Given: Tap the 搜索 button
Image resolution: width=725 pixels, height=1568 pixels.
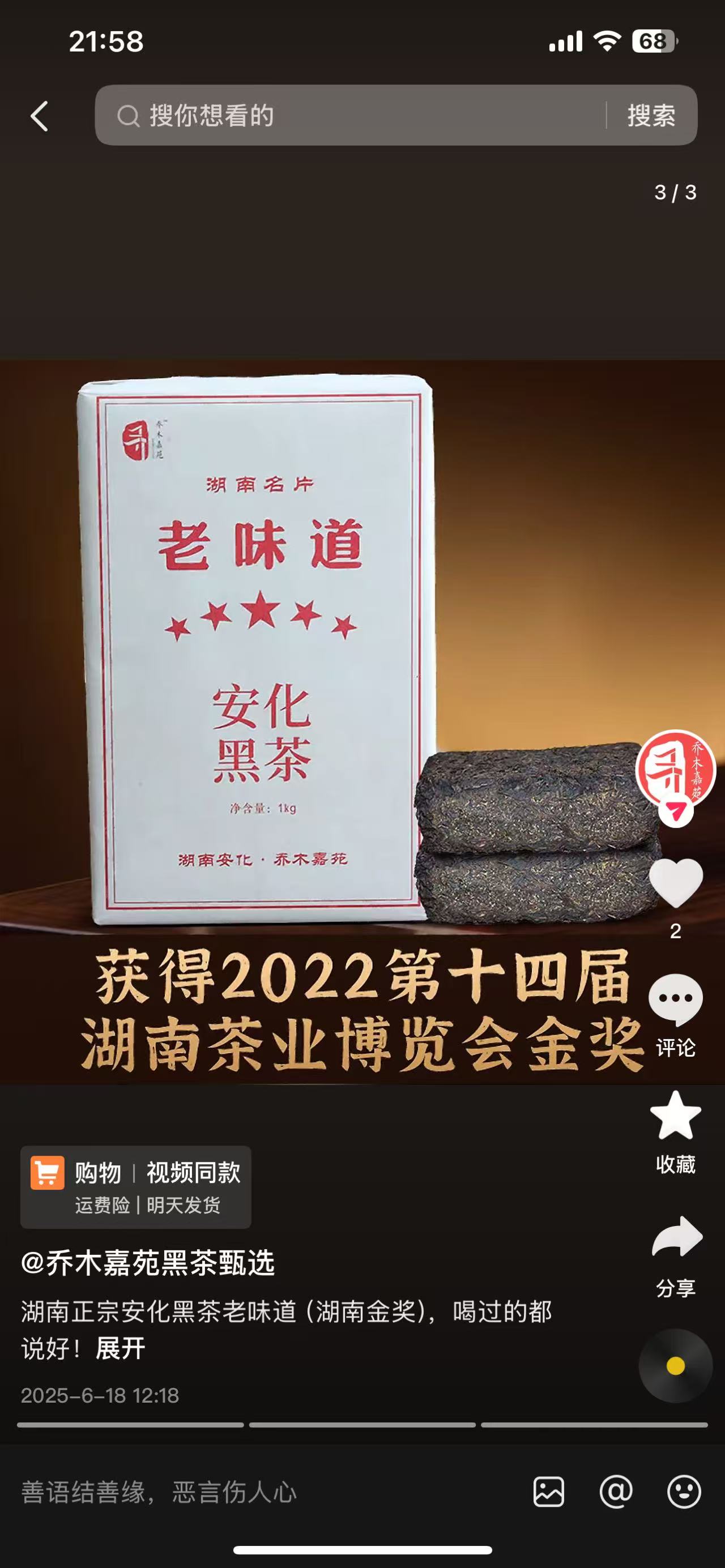Looking at the screenshot, I should click(x=651, y=116).
